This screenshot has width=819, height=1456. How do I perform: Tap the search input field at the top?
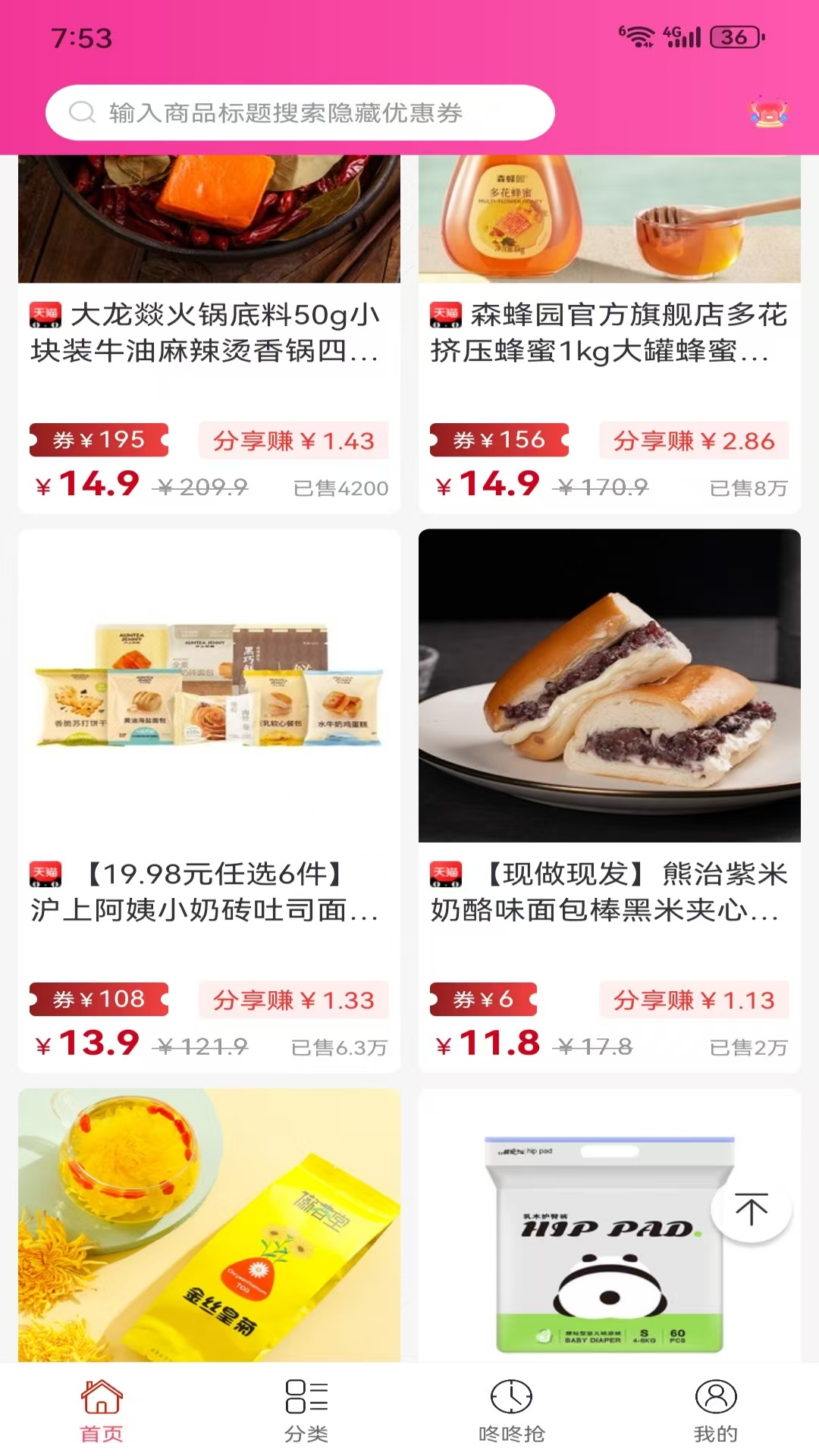pyautogui.click(x=303, y=111)
